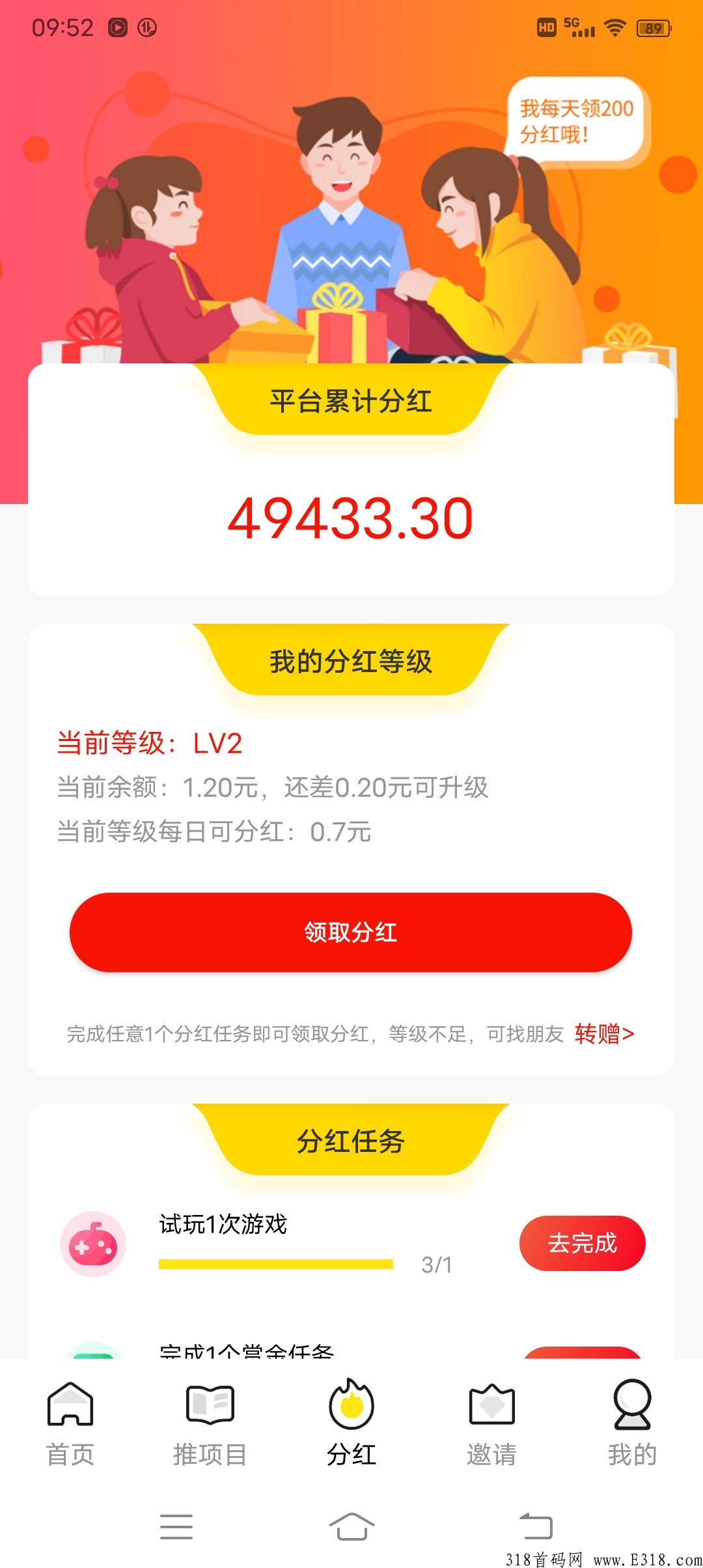Image resolution: width=703 pixels, height=1568 pixels.
Task: Tap the 我每天领200分红哦 speech bubble
Action: 578,122
